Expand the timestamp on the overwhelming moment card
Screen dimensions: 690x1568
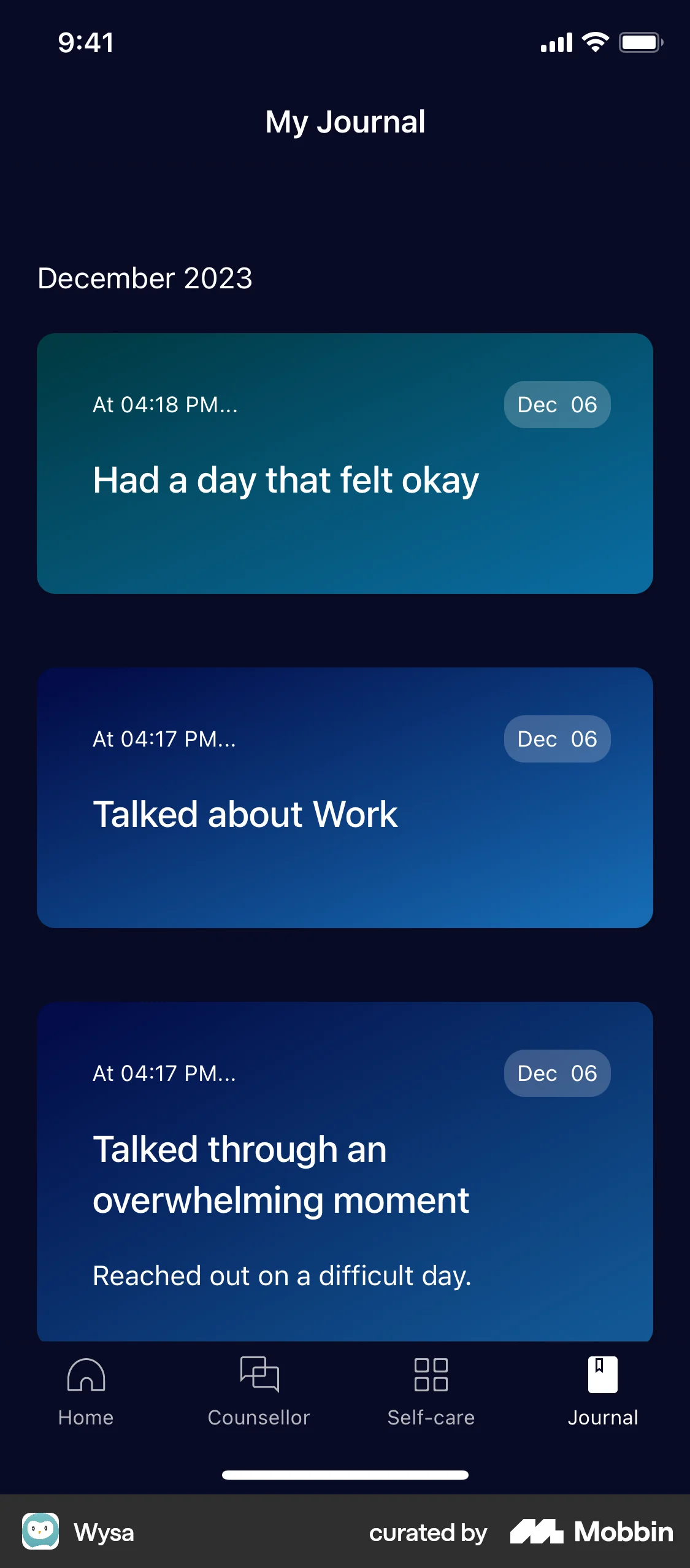tap(164, 1073)
